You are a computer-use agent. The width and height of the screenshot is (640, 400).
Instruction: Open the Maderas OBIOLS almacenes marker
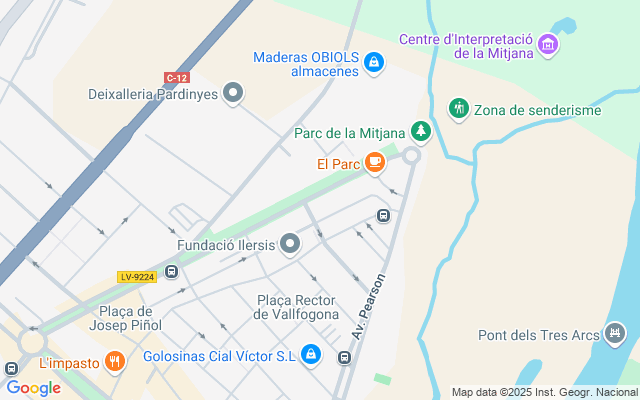(373, 64)
